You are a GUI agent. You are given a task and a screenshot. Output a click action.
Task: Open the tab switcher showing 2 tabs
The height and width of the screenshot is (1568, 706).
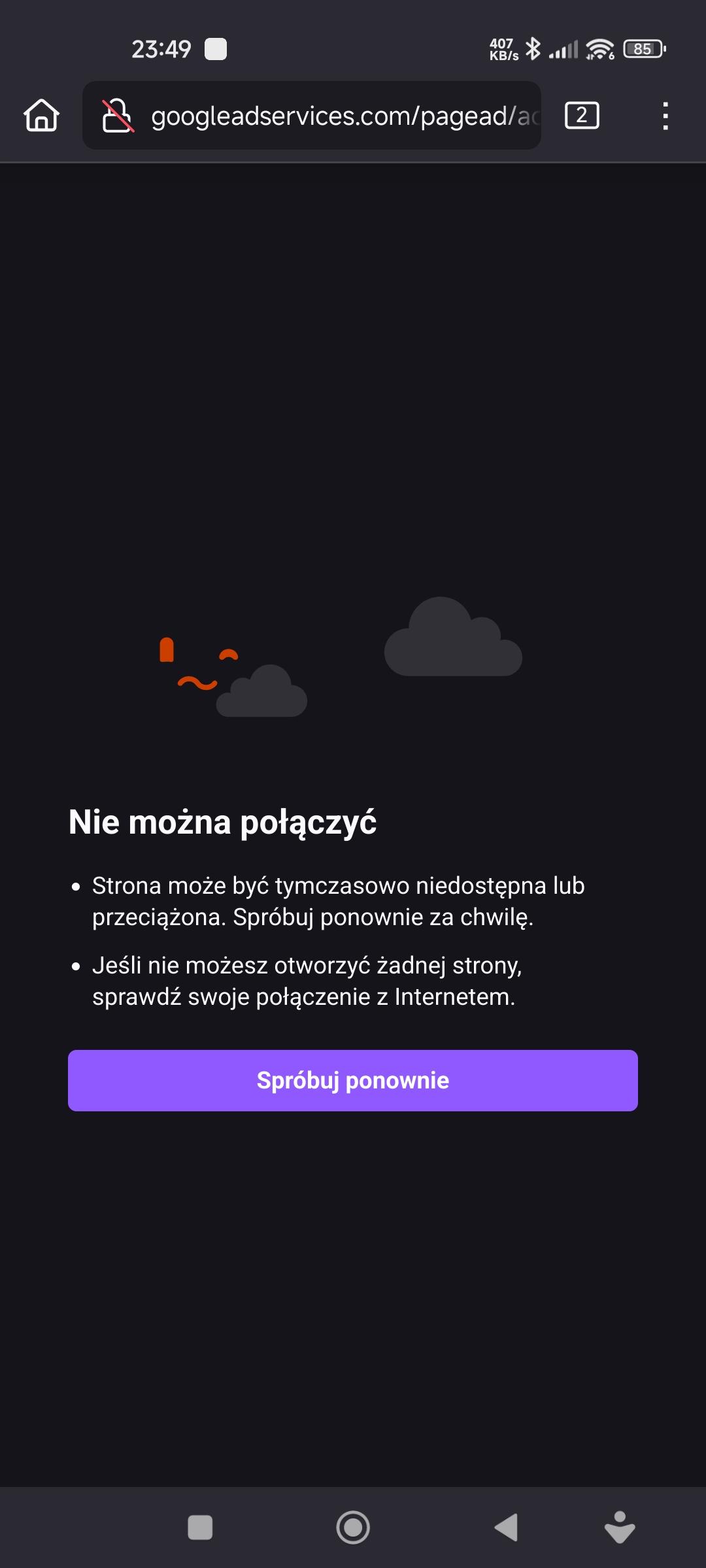coord(581,116)
